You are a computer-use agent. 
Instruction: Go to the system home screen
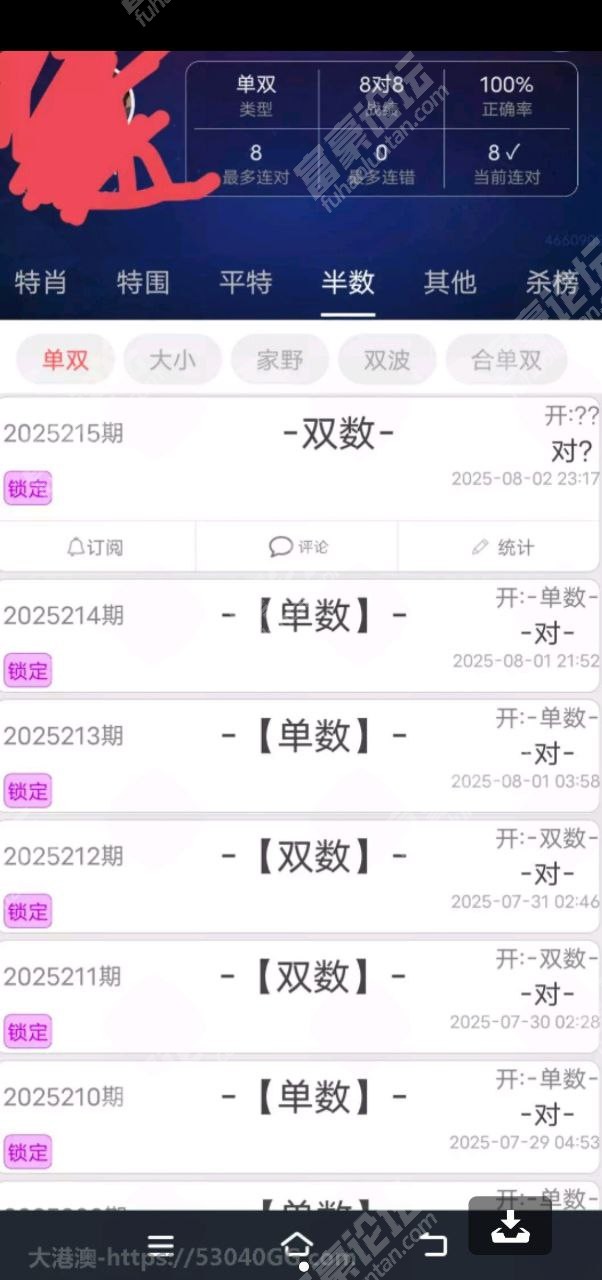click(x=297, y=1245)
